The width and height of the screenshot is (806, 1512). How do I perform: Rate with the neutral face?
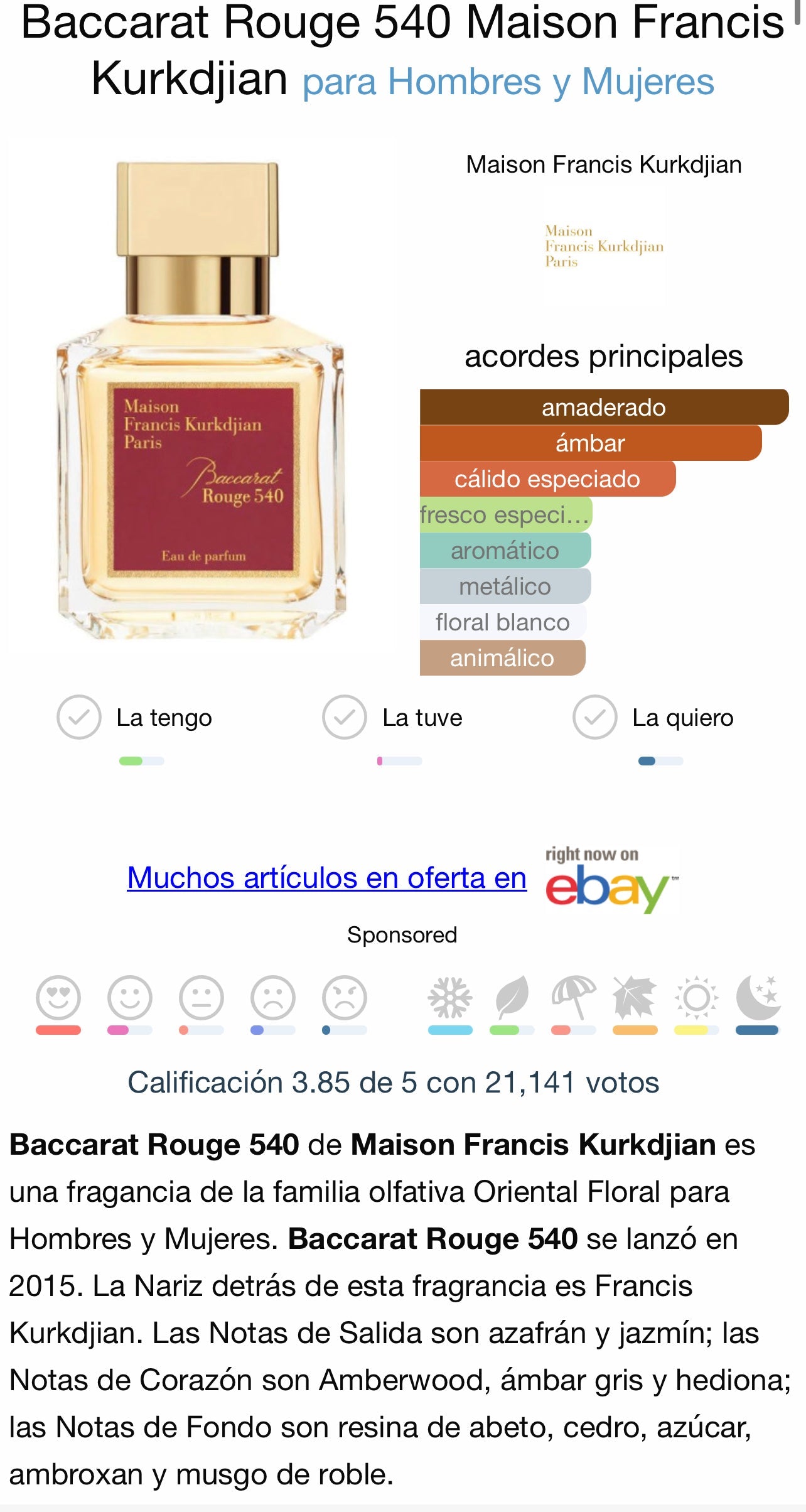(201, 997)
